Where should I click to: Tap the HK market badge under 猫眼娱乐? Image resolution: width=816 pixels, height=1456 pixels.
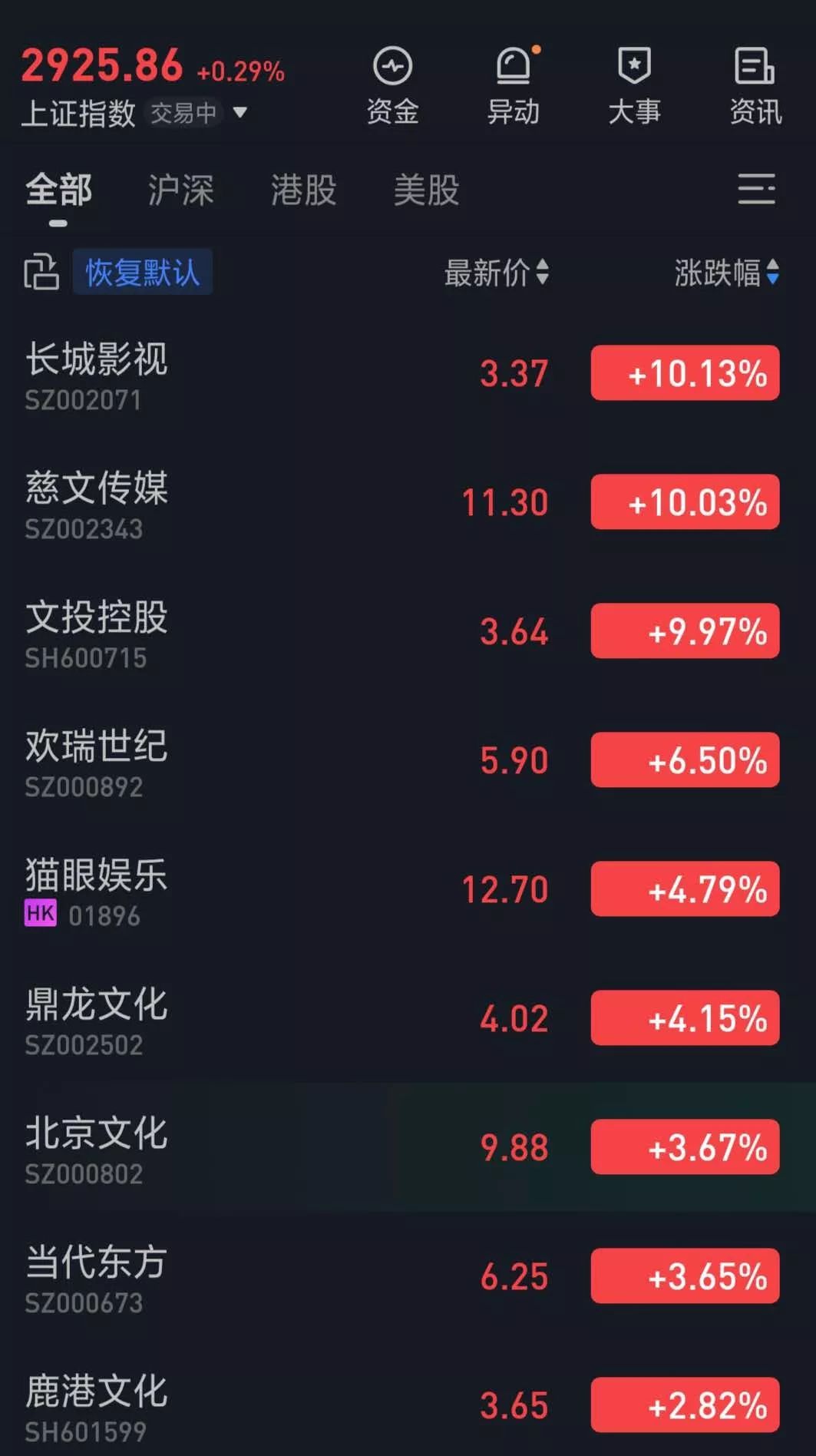pos(41,914)
